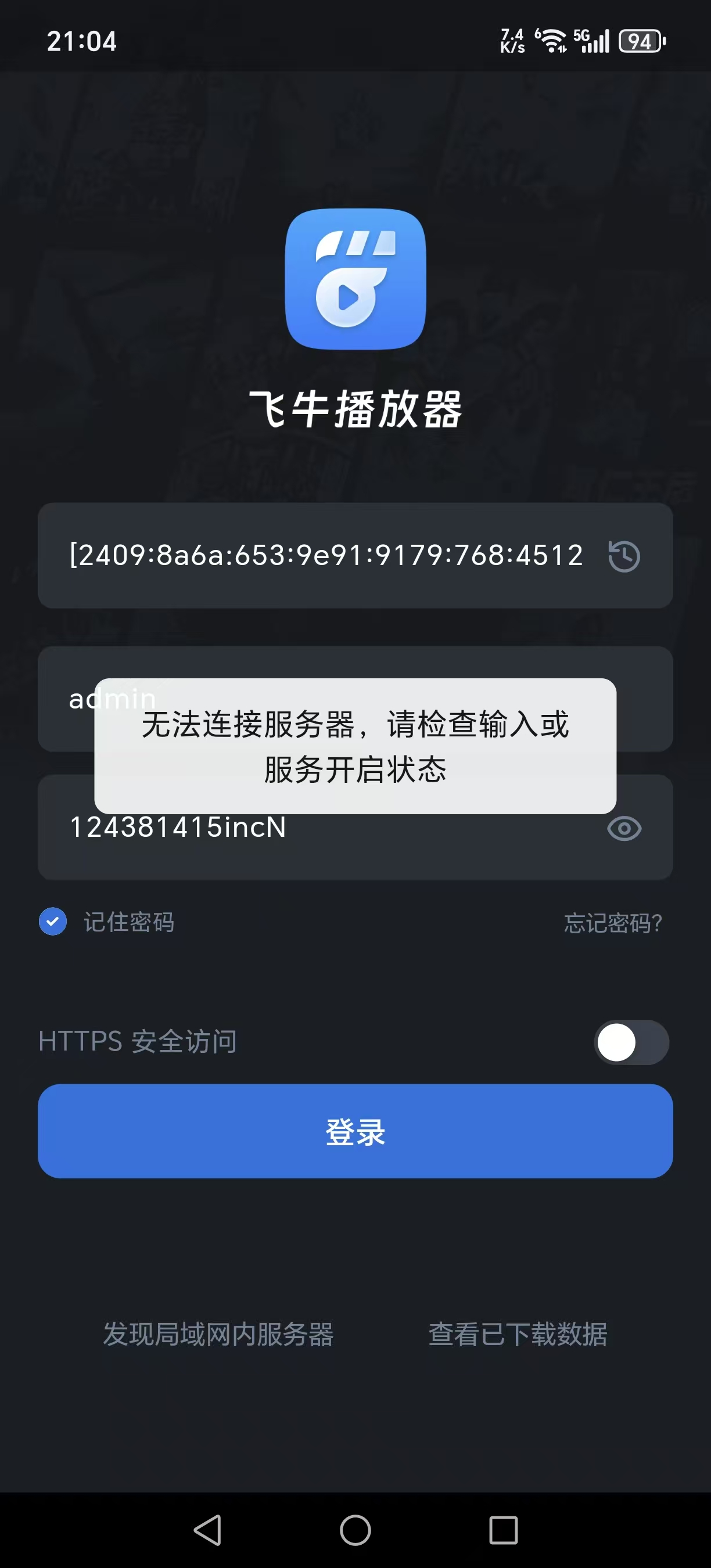Open the server address history icon

tap(624, 556)
